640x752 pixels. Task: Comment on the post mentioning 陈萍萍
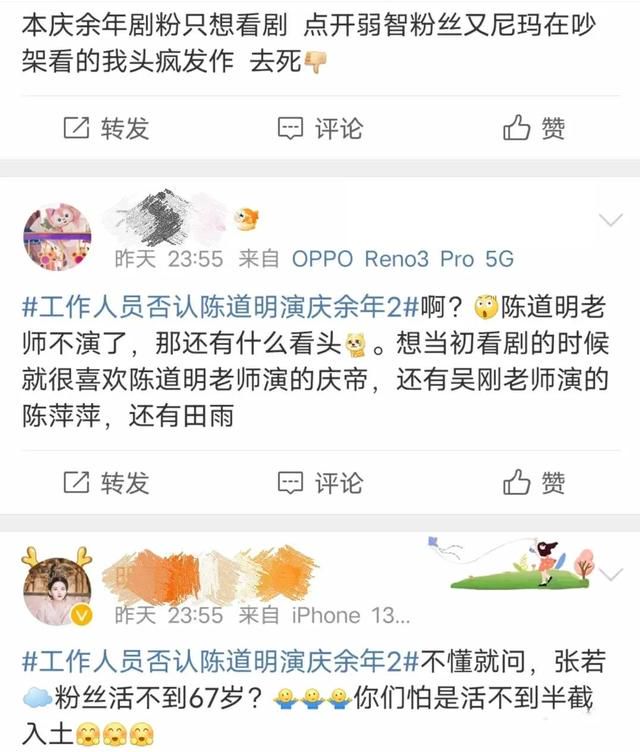320,483
